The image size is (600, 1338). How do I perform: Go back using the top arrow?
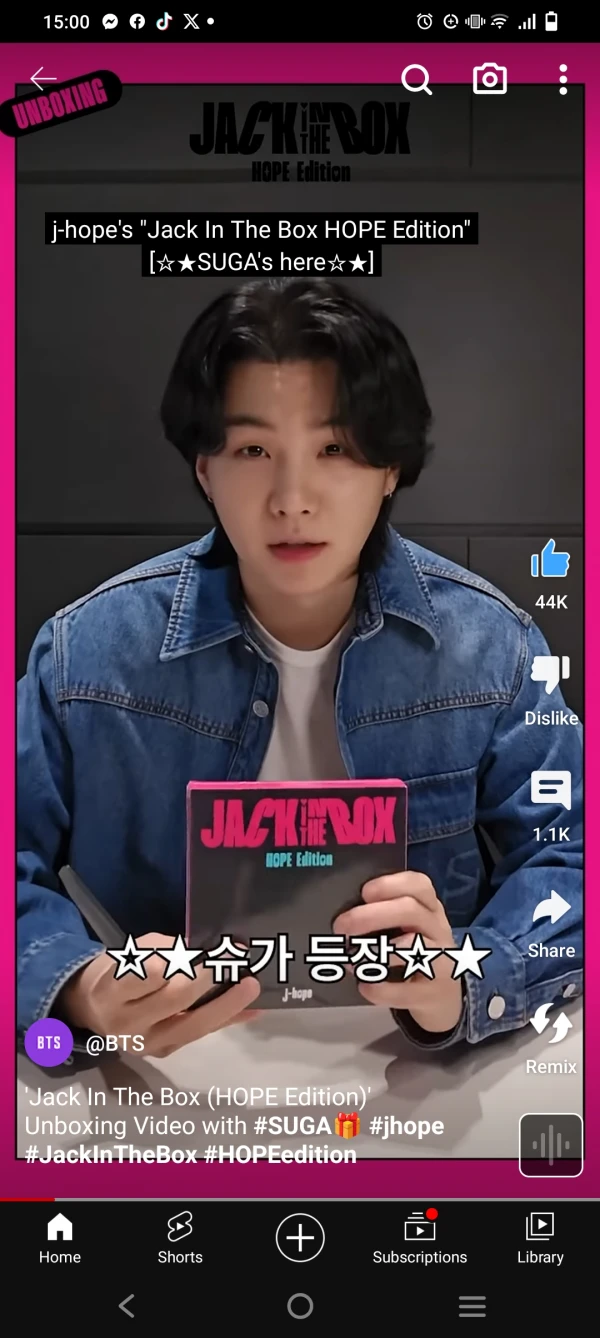[x=43, y=78]
